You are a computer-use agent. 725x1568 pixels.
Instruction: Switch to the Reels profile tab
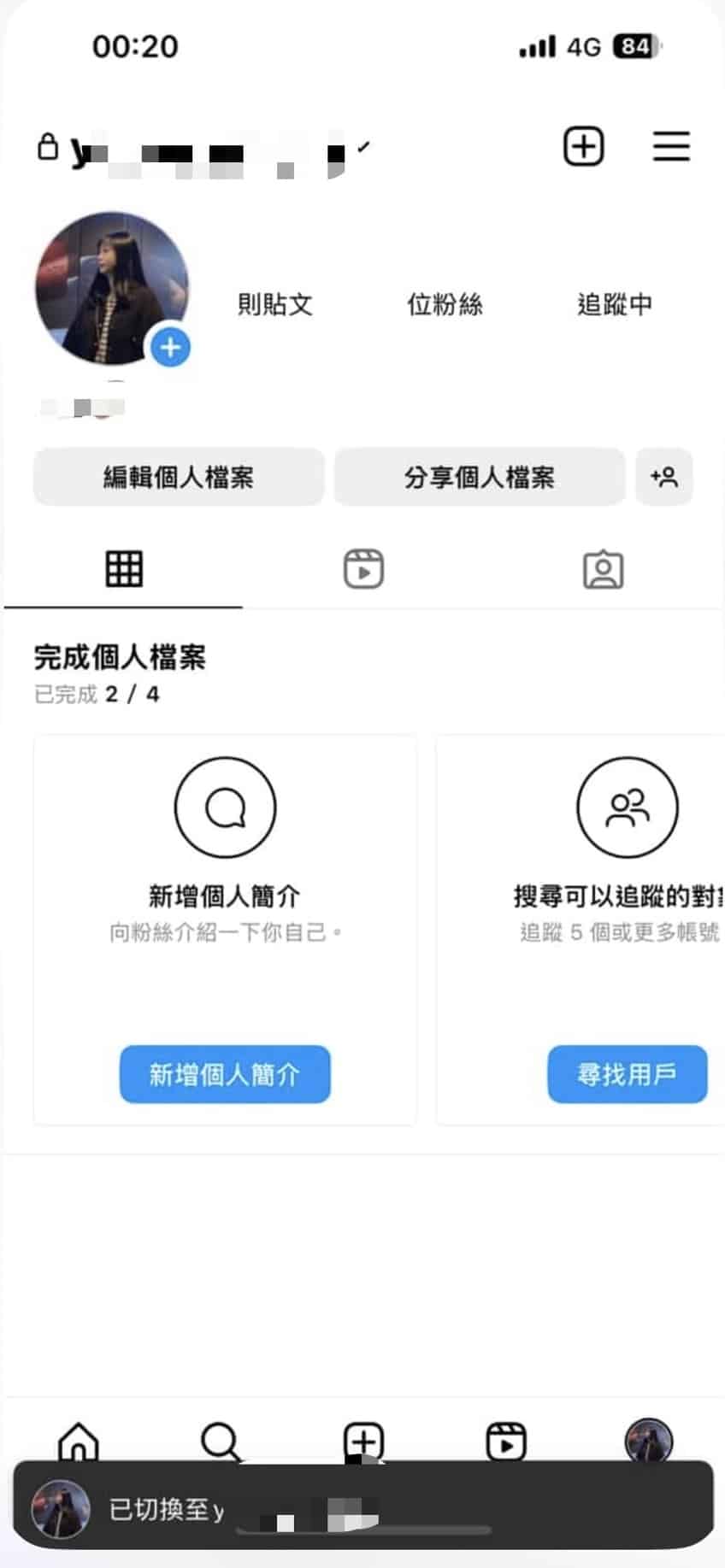point(363,569)
